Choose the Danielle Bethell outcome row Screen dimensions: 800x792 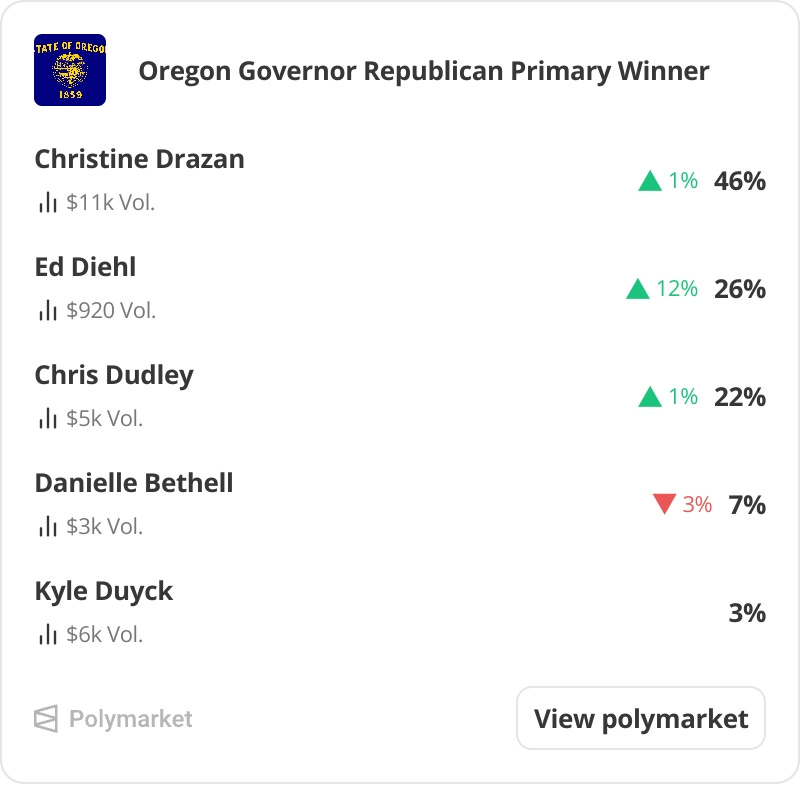click(400, 504)
